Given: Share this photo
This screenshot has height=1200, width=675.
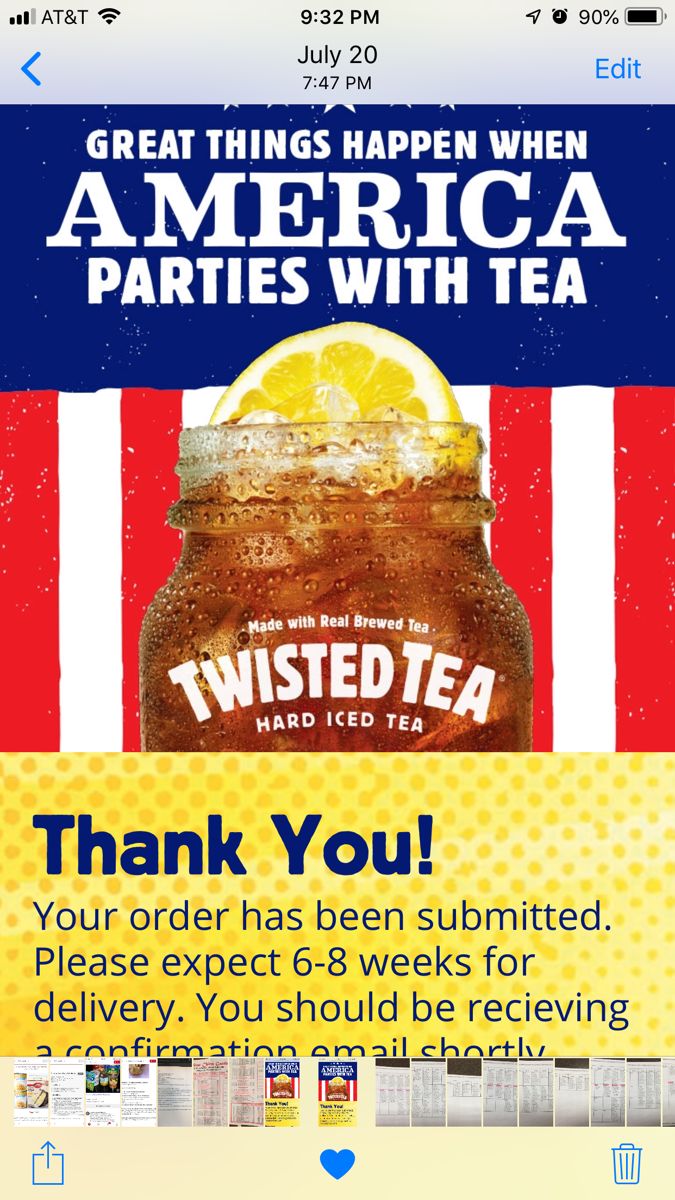Looking at the screenshot, I should 47,1163.
